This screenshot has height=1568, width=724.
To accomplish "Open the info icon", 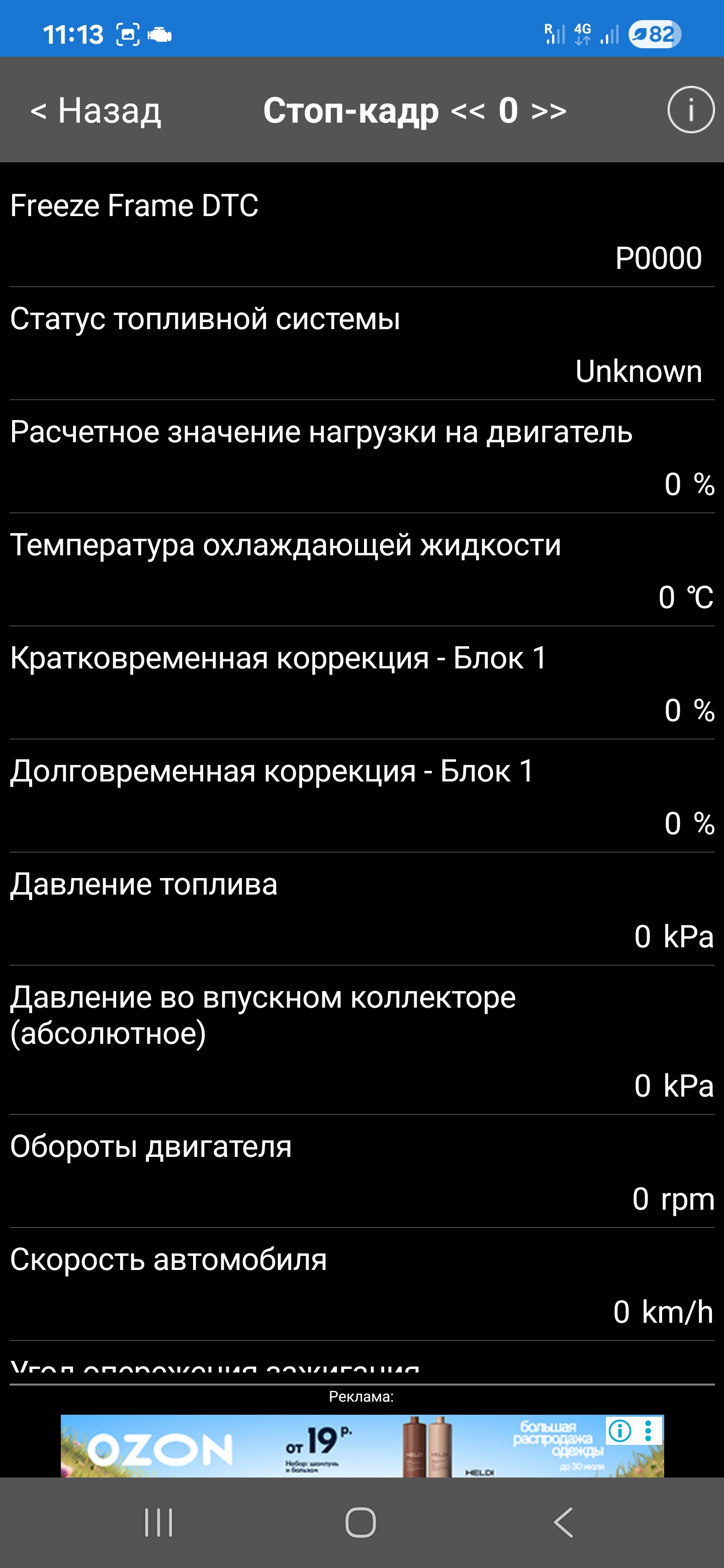I will pos(690,110).
